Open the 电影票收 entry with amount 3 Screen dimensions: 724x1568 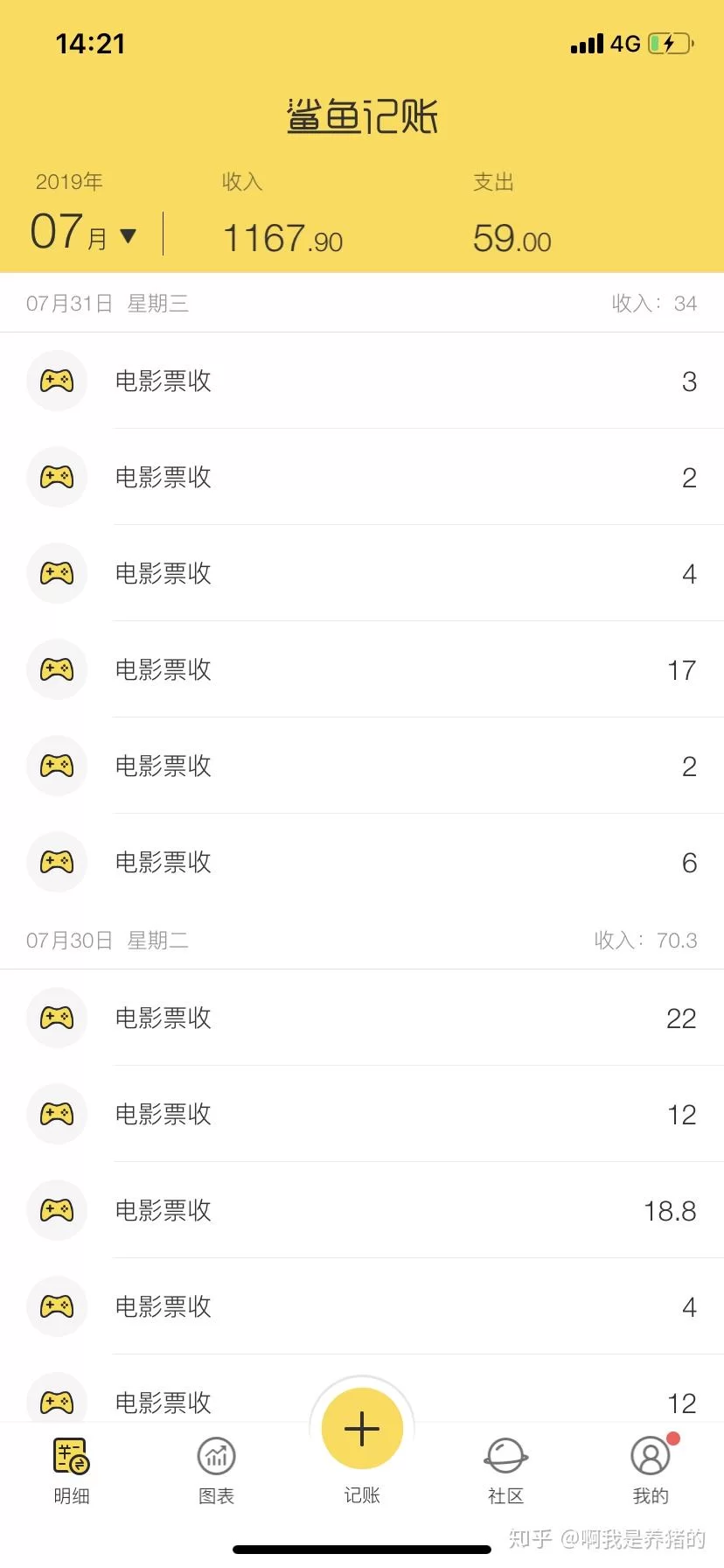[362, 381]
